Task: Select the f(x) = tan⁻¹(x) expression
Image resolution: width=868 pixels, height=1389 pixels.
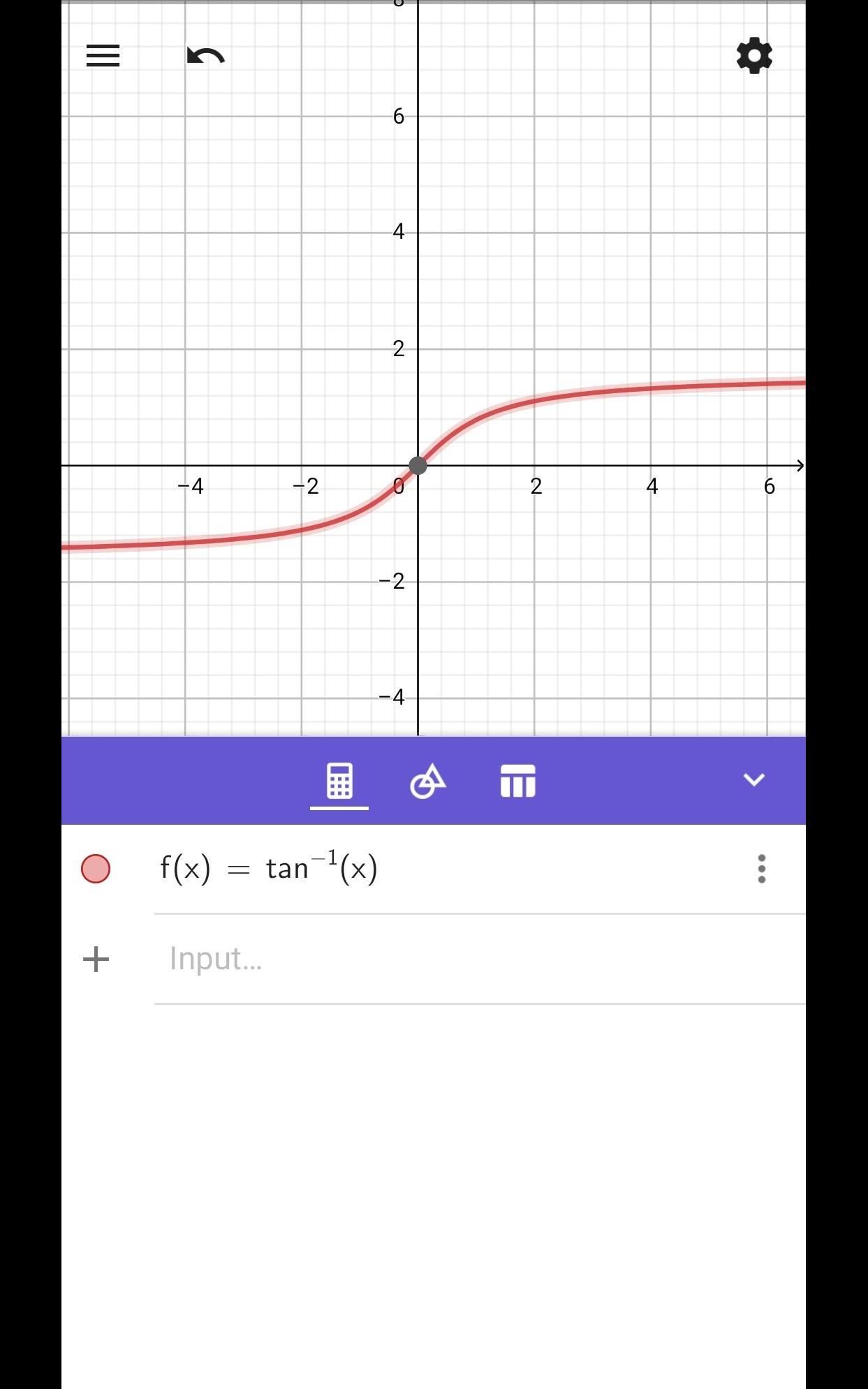Action: 269,869
